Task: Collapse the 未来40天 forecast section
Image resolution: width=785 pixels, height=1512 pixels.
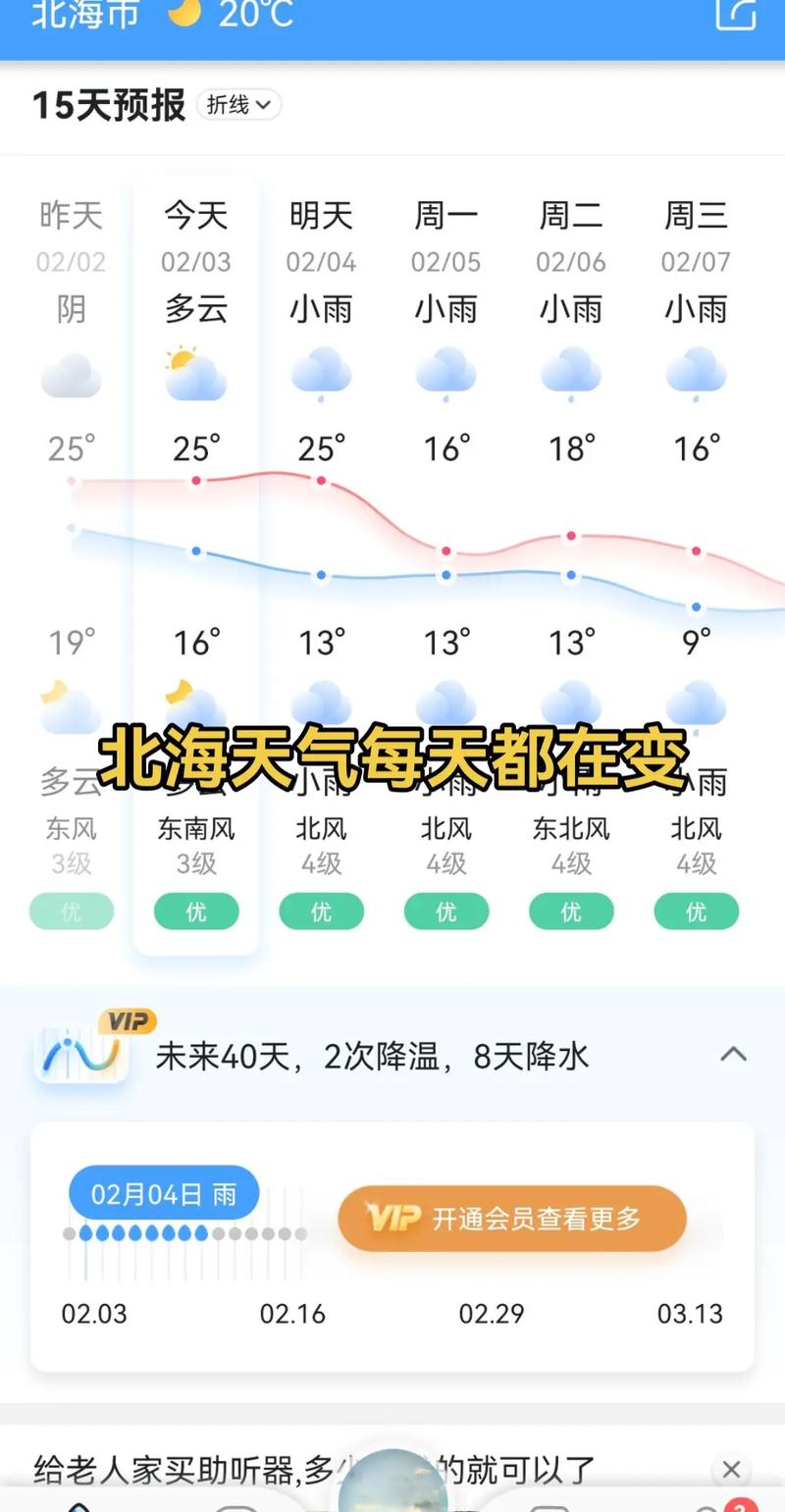Action: pyautogui.click(x=733, y=1054)
